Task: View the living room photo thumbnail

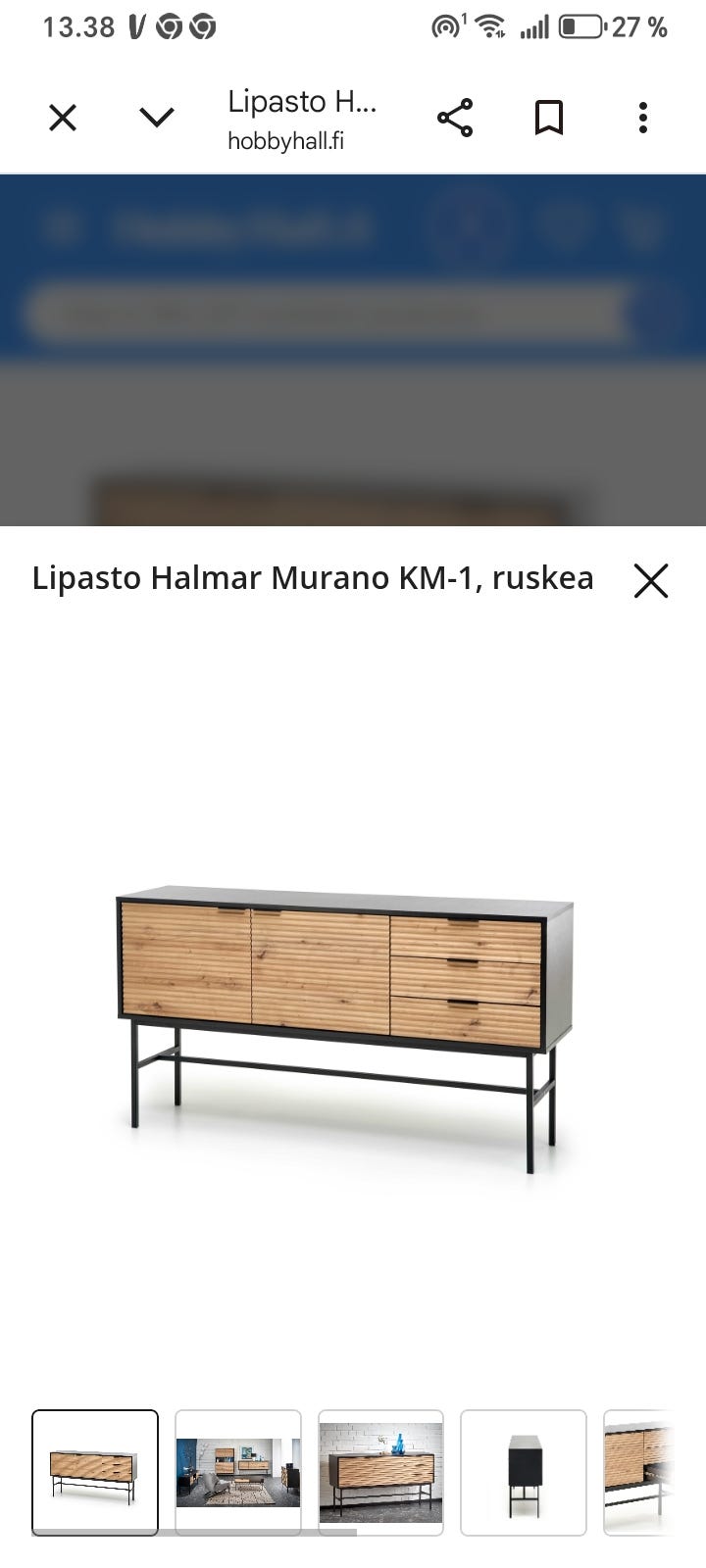Action: [238, 1473]
